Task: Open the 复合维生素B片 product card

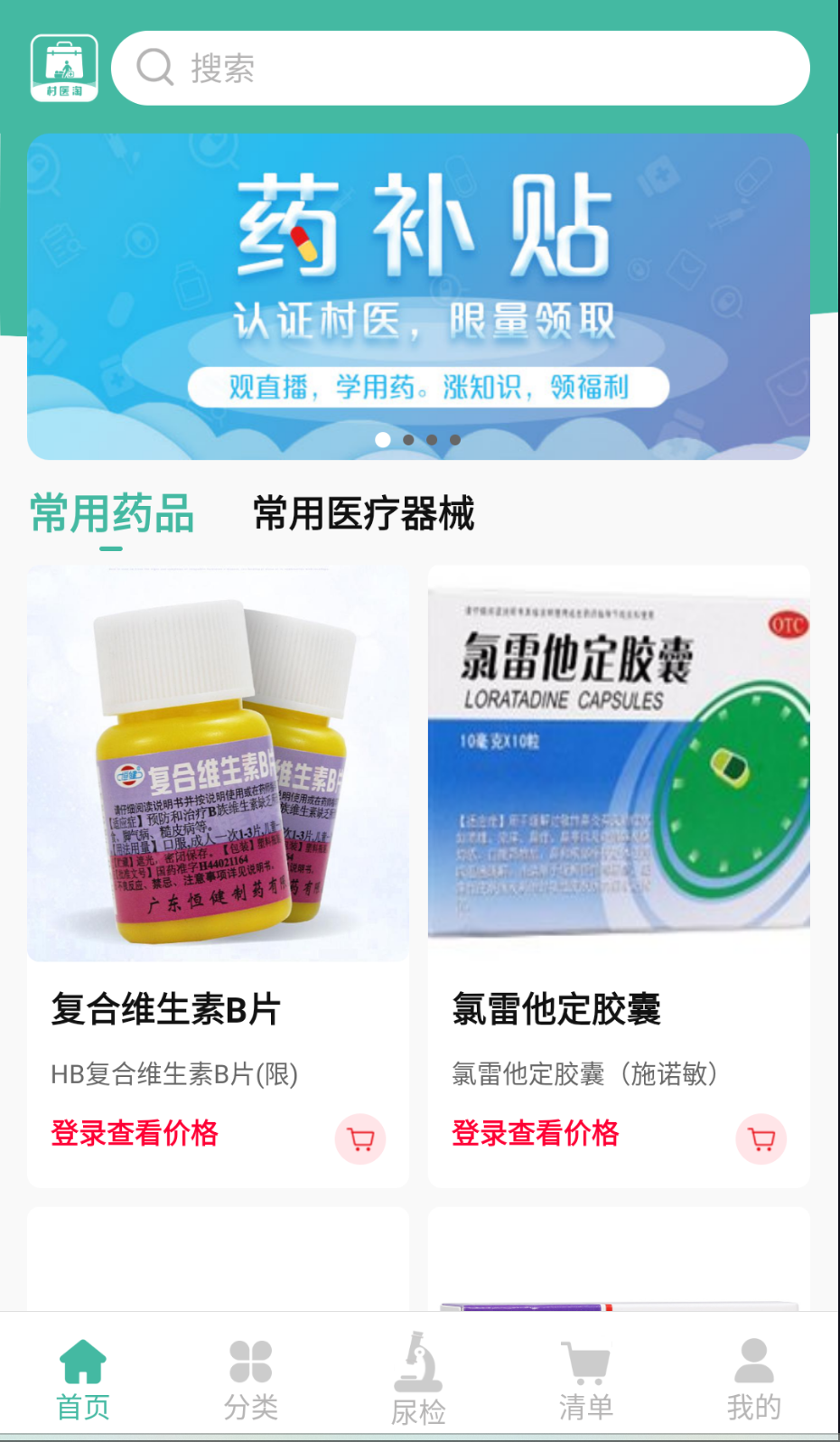Action: (x=218, y=813)
